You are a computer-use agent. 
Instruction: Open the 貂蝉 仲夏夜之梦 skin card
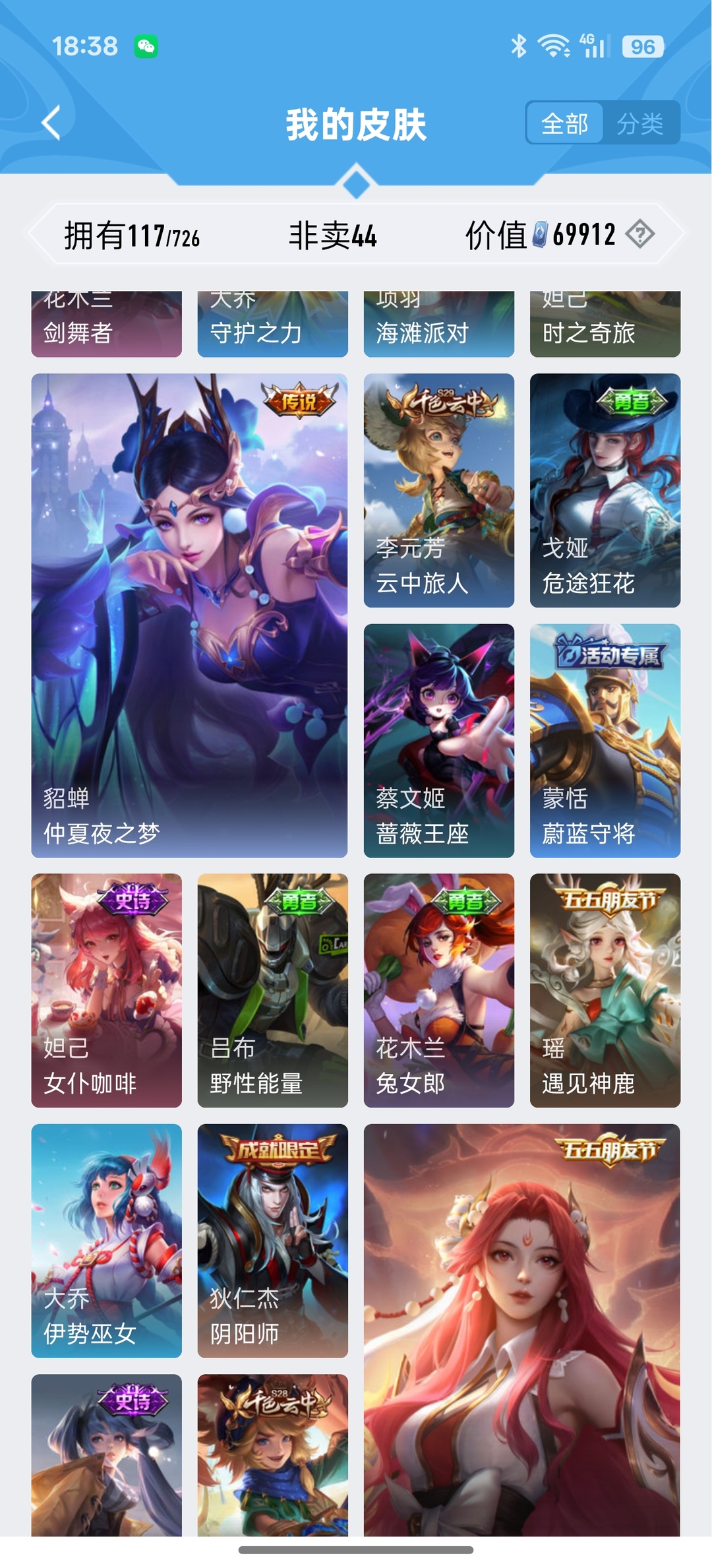(x=189, y=615)
